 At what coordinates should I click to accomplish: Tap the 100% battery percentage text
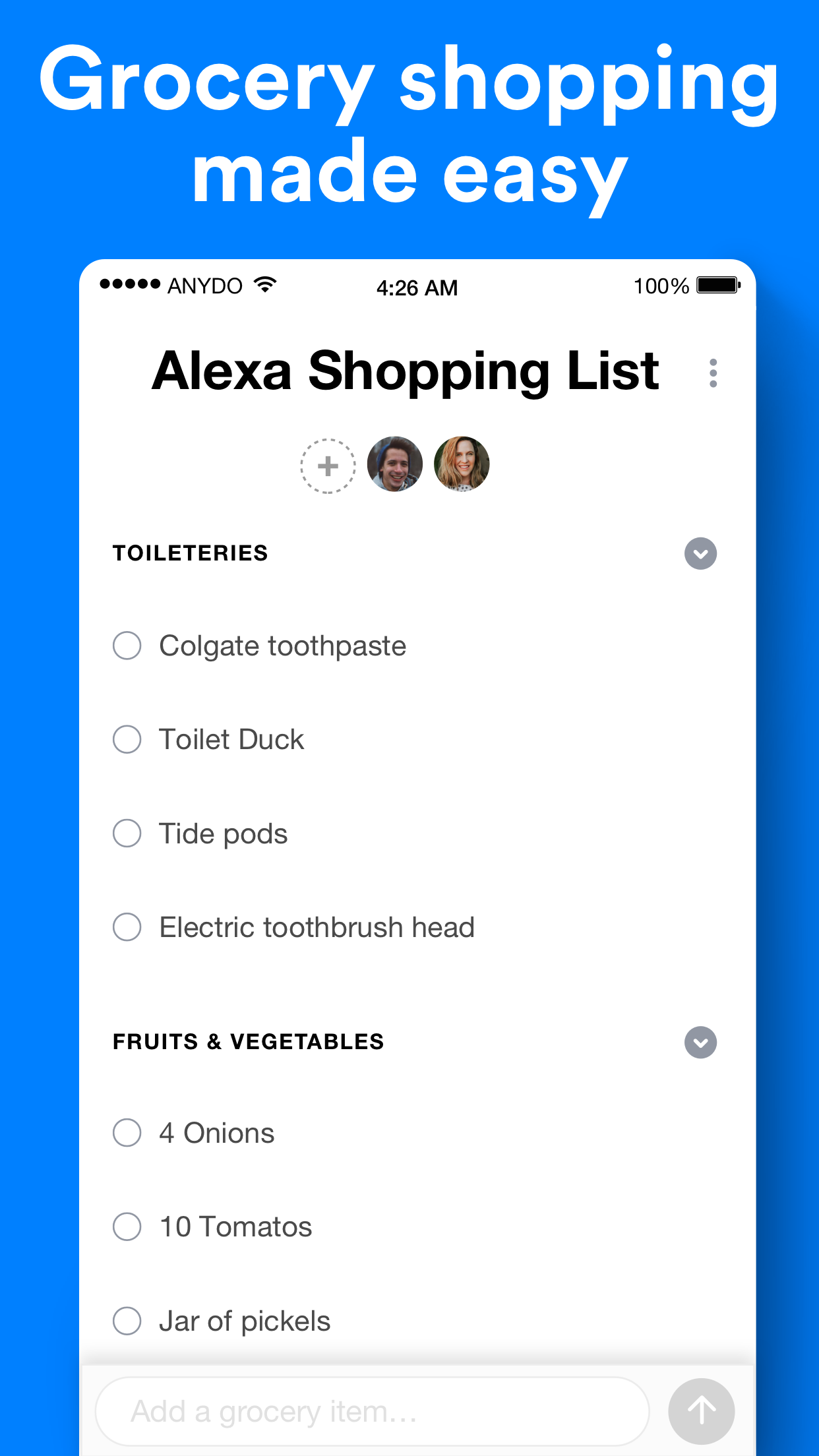[x=660, y=285]
